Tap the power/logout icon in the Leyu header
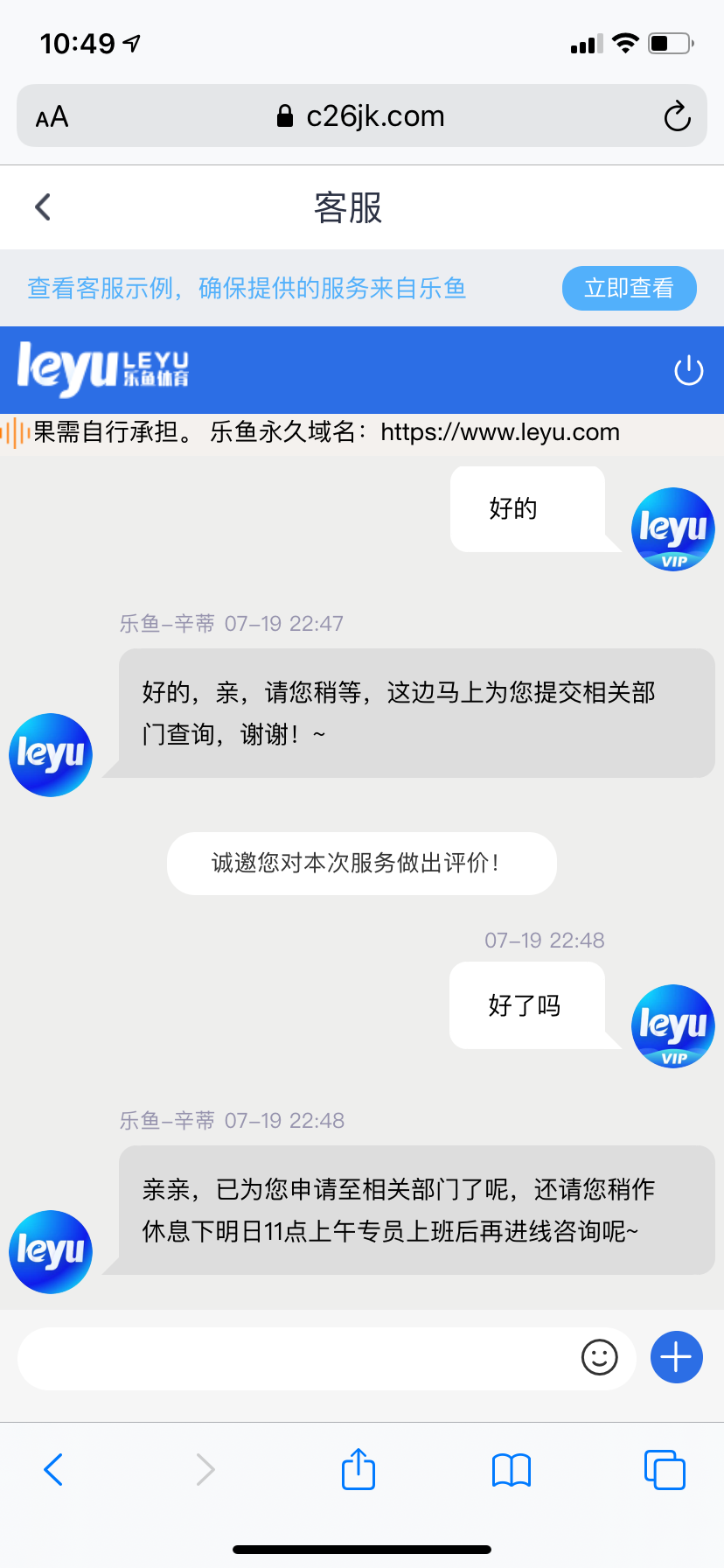 point(687,369)
